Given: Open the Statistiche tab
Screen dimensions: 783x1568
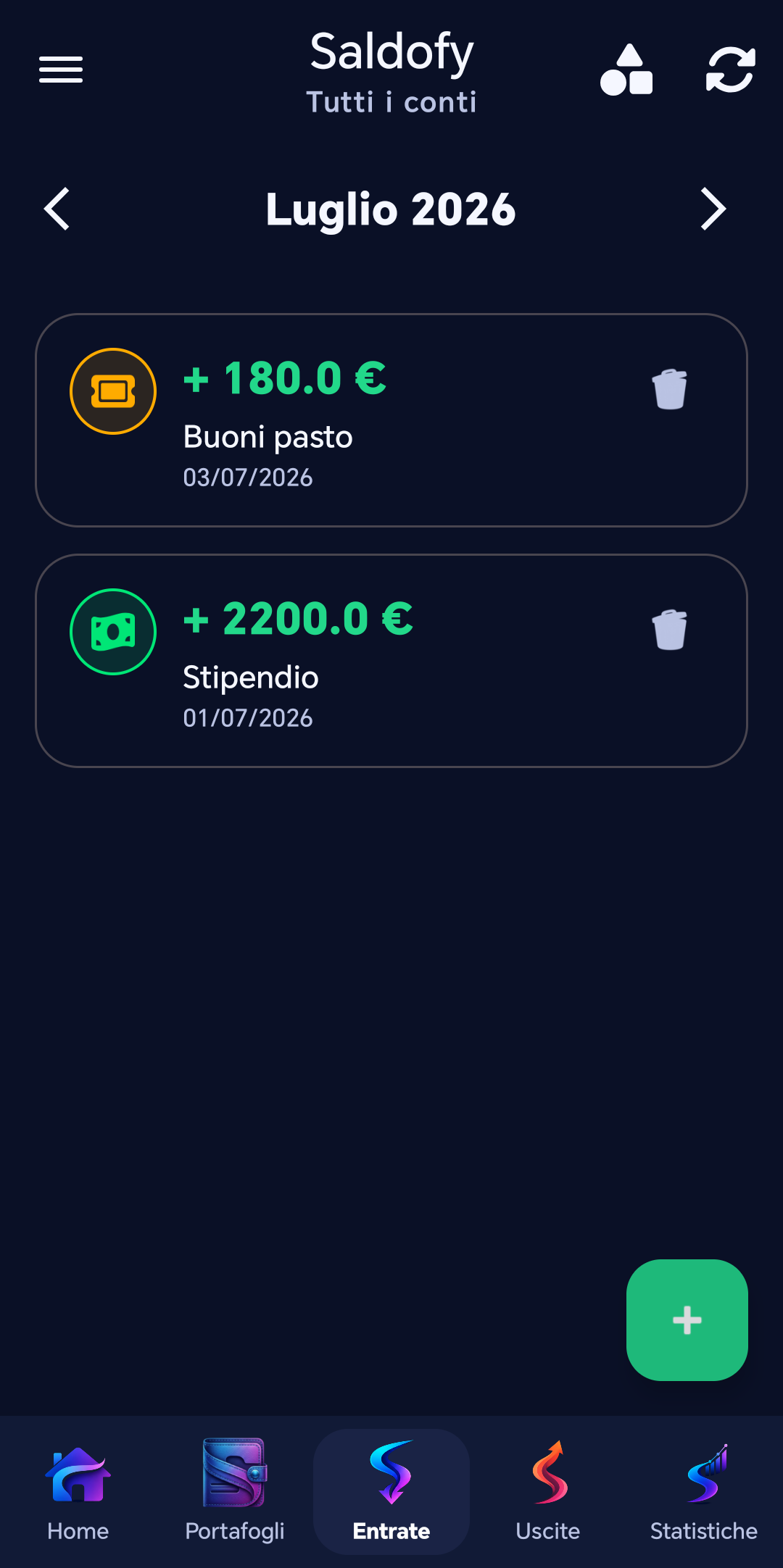Looking at the screenshot, I should point(704,1492).
